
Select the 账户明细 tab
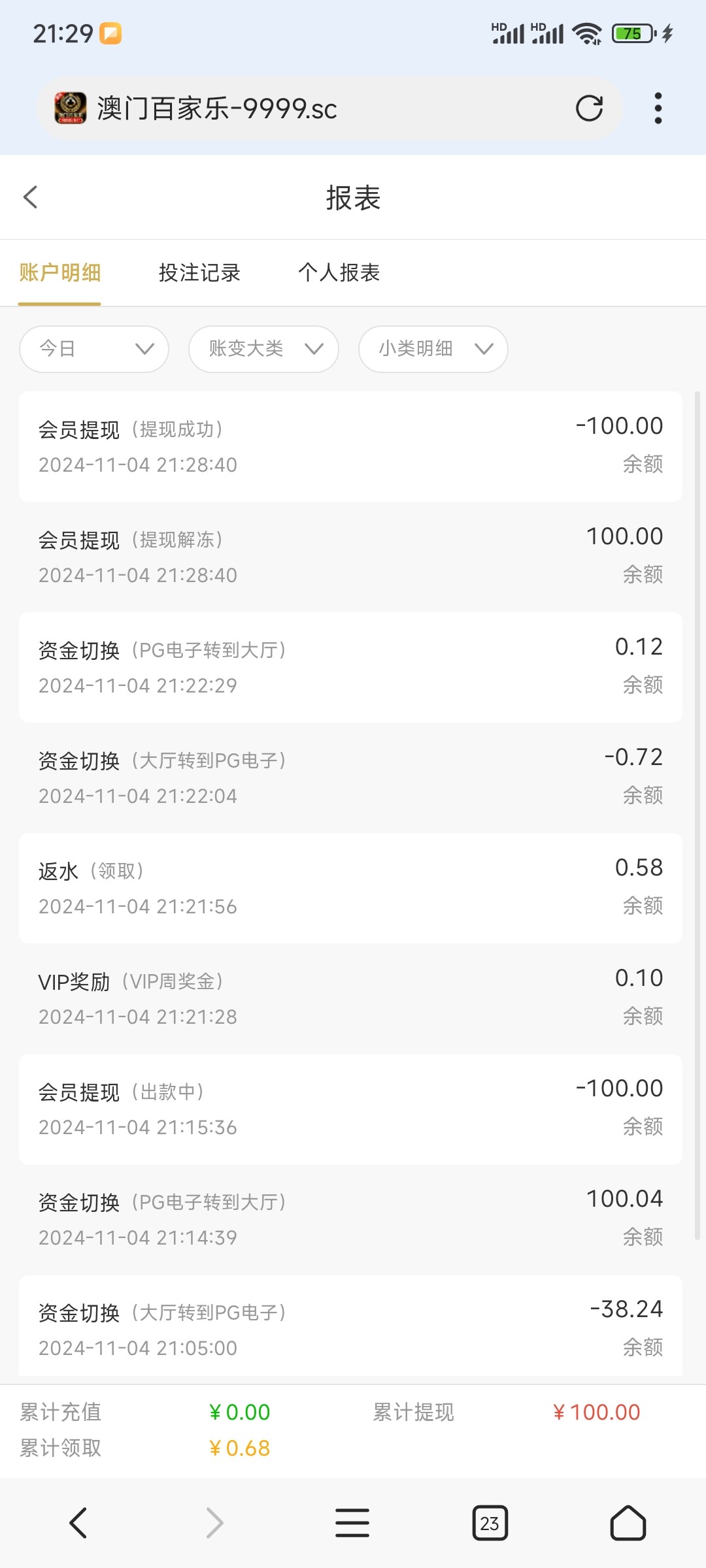[x=59, y=272]
